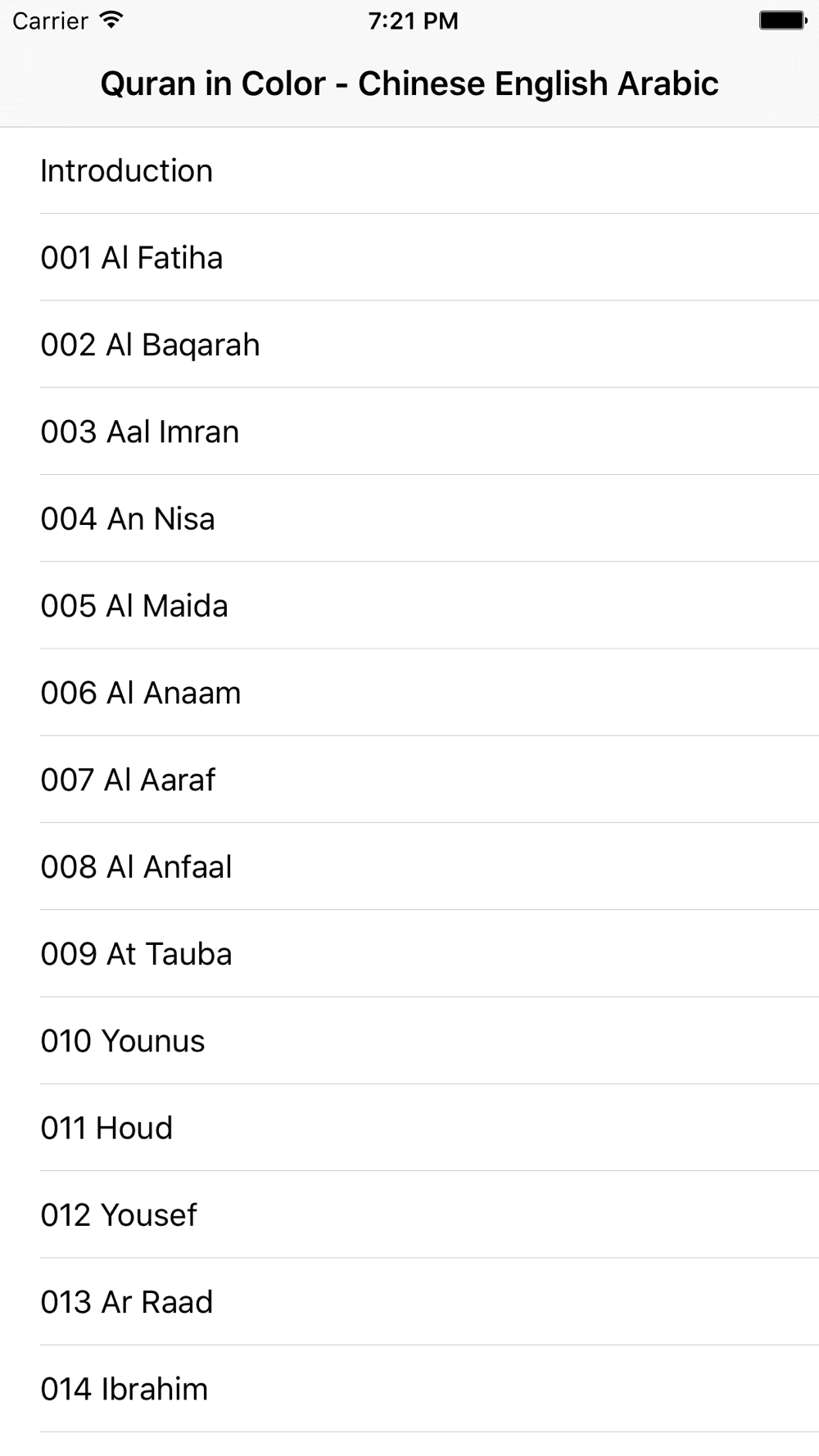Image resolution: width=819 pixels, height=1456 pixels.
Task: Open 013 Ar Raad chapter
Action: pos(409,1302)
